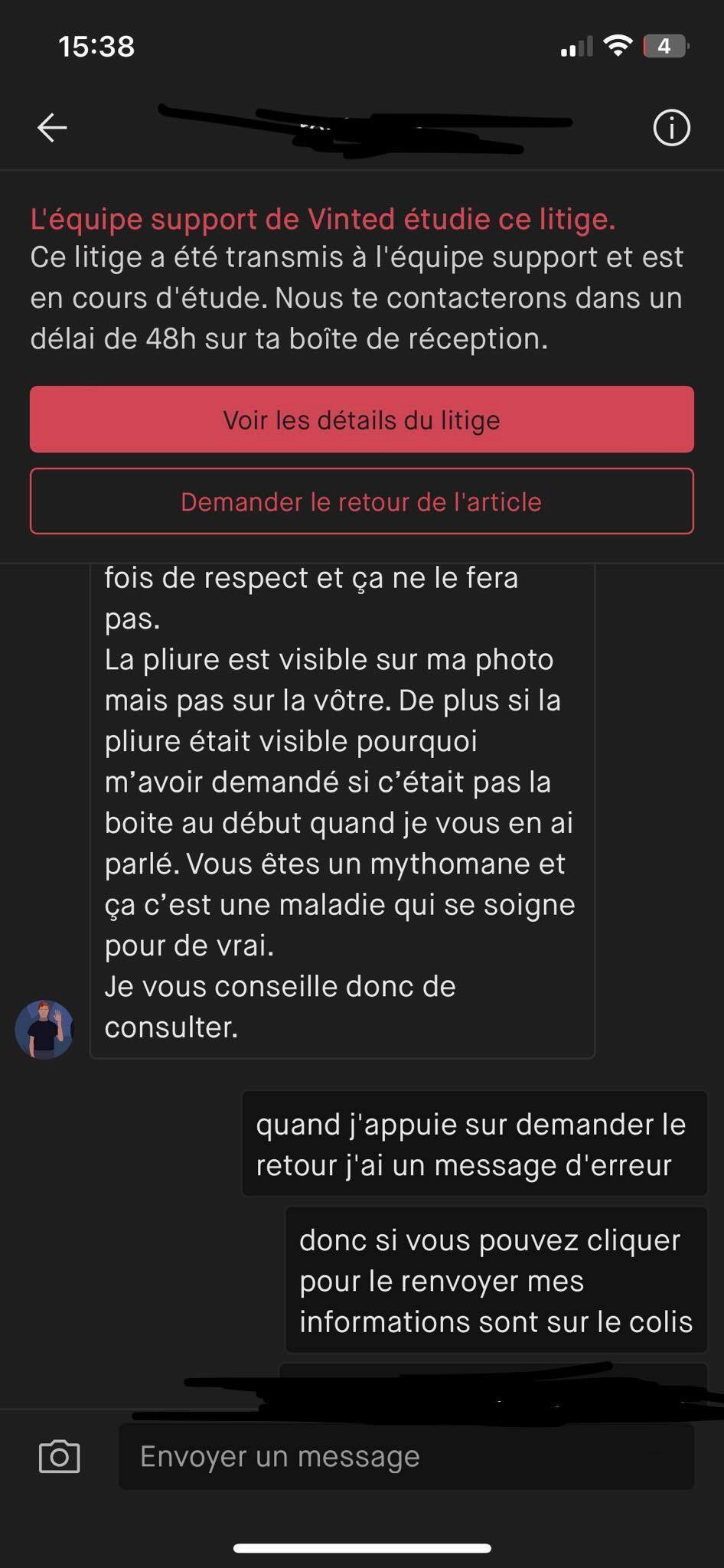The width and height of the screenshot is (724, 1568).
Task: Attach a photo with the camera icon
Action: 59,1456
